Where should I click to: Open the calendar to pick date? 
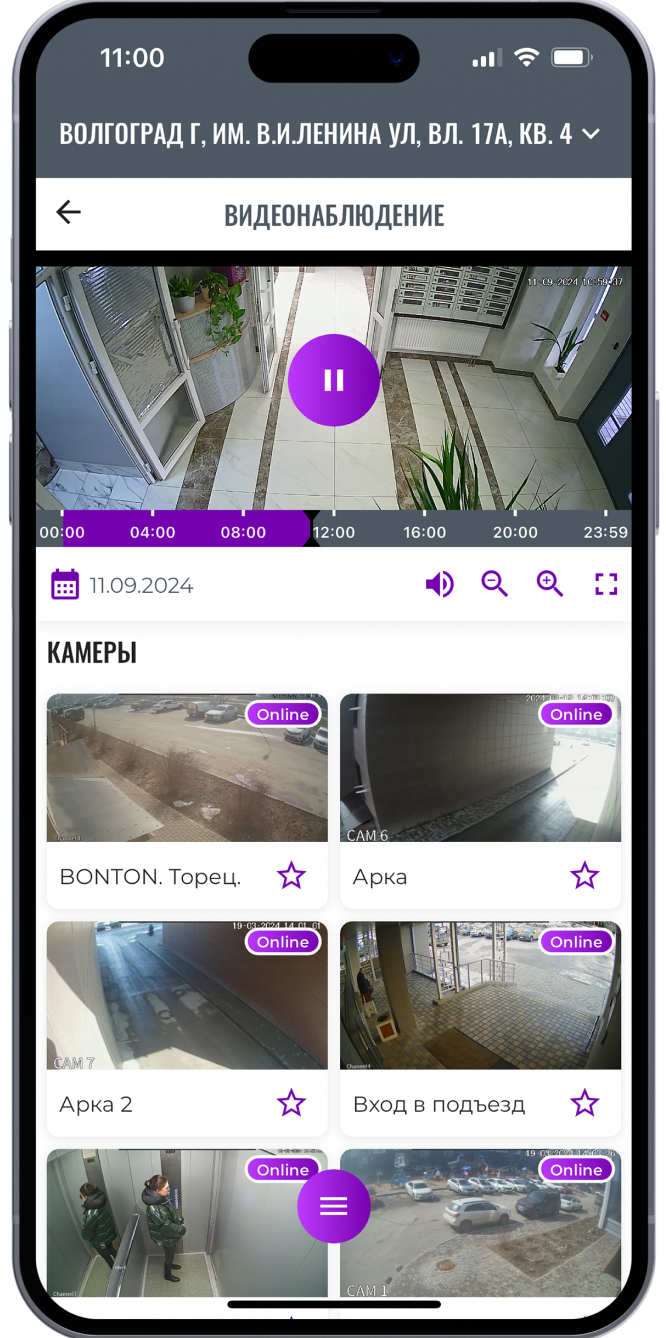[65, 585]
